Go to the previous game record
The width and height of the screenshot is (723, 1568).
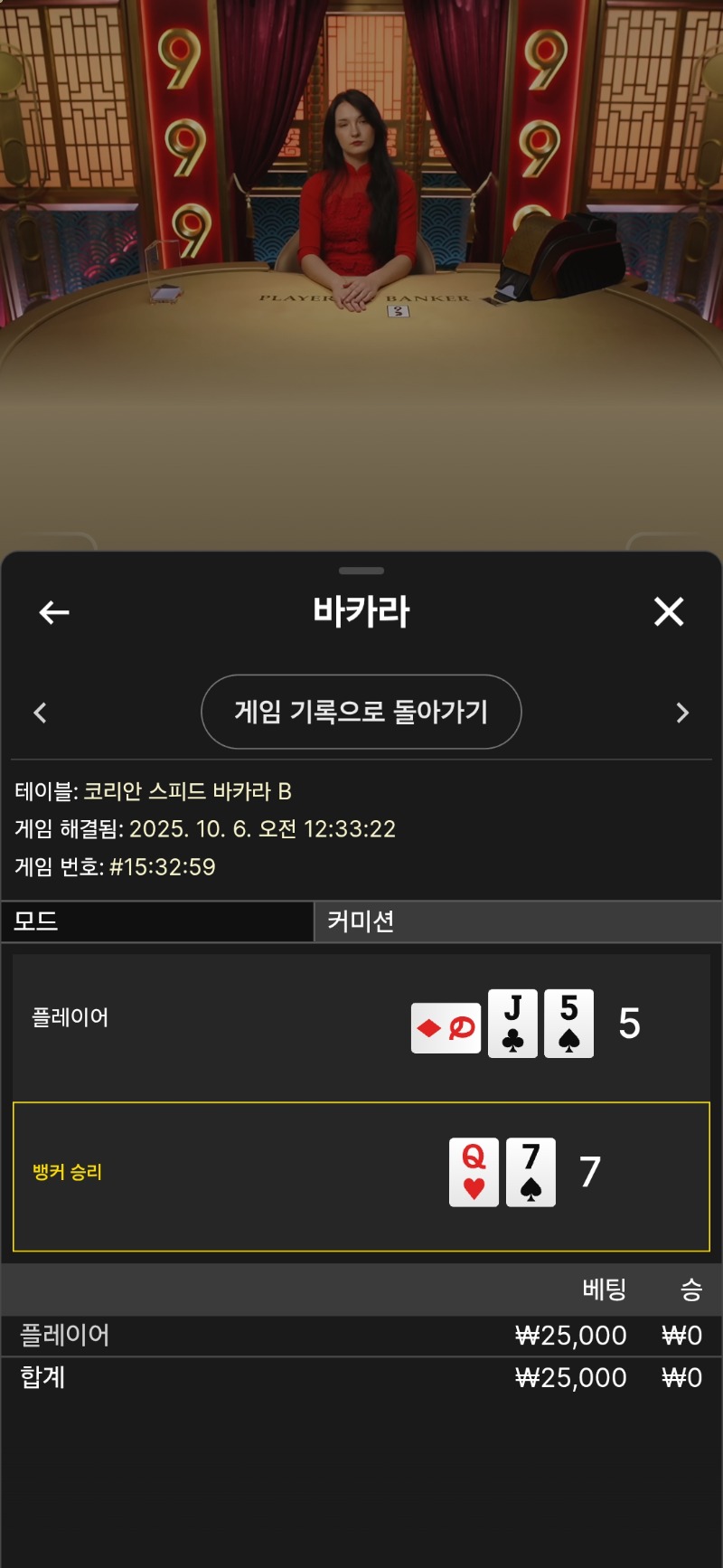40,713
